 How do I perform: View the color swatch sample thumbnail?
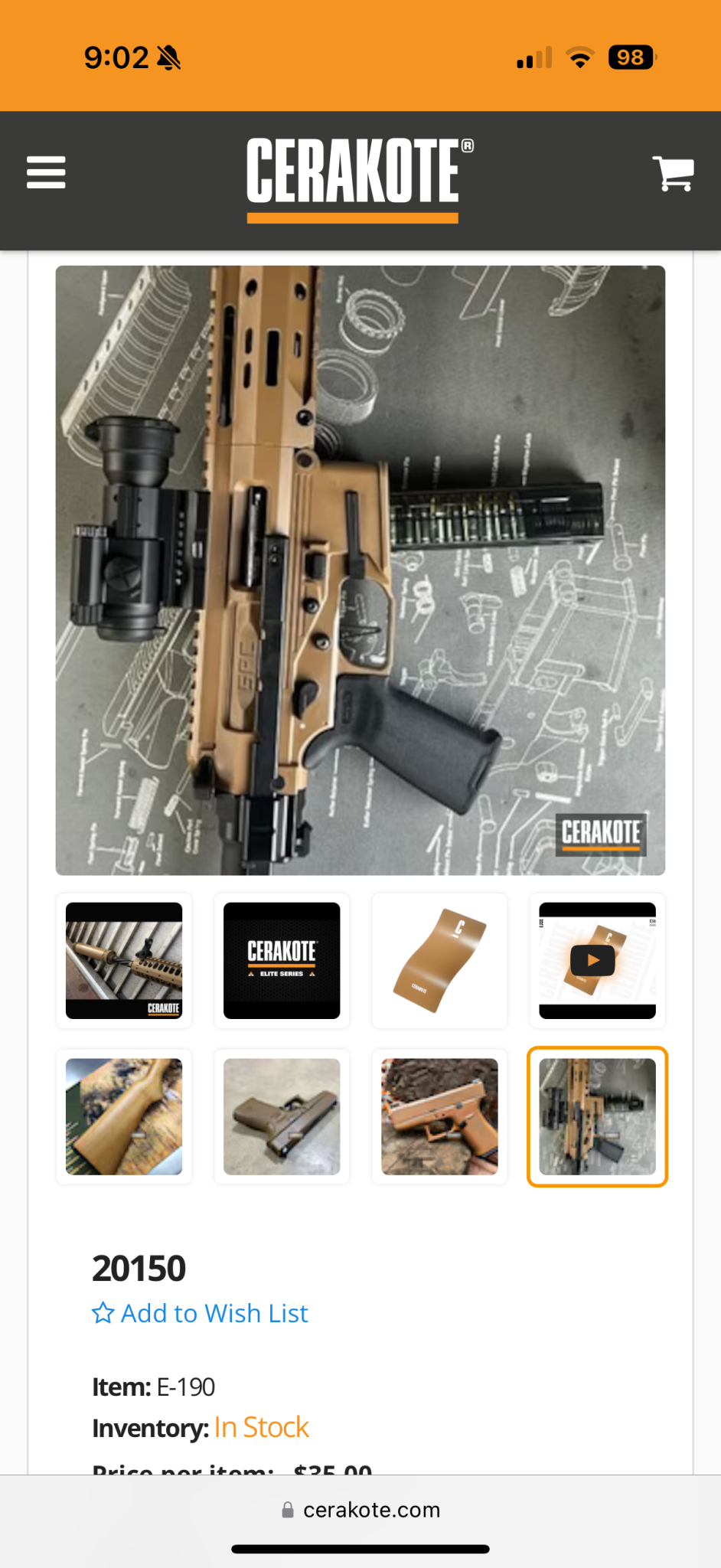coord(439,960)
